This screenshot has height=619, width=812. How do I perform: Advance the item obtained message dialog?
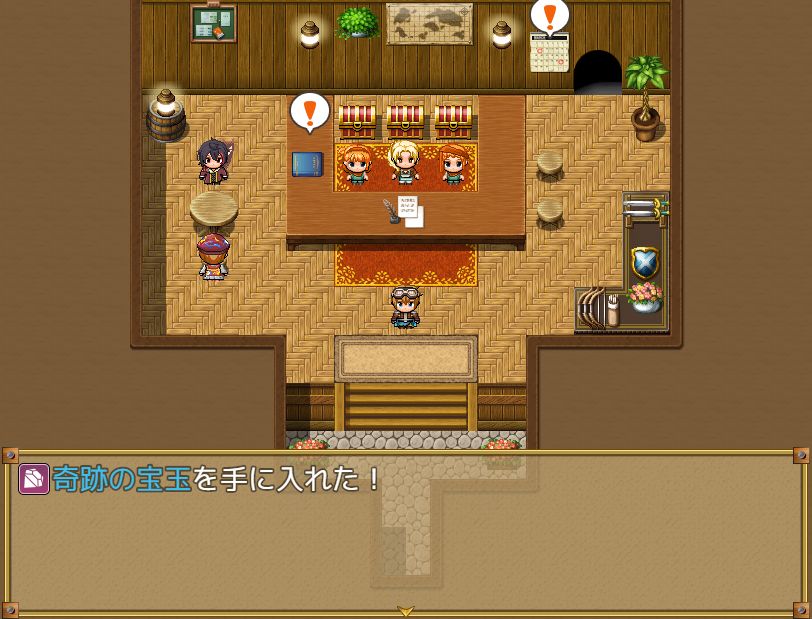405,609
